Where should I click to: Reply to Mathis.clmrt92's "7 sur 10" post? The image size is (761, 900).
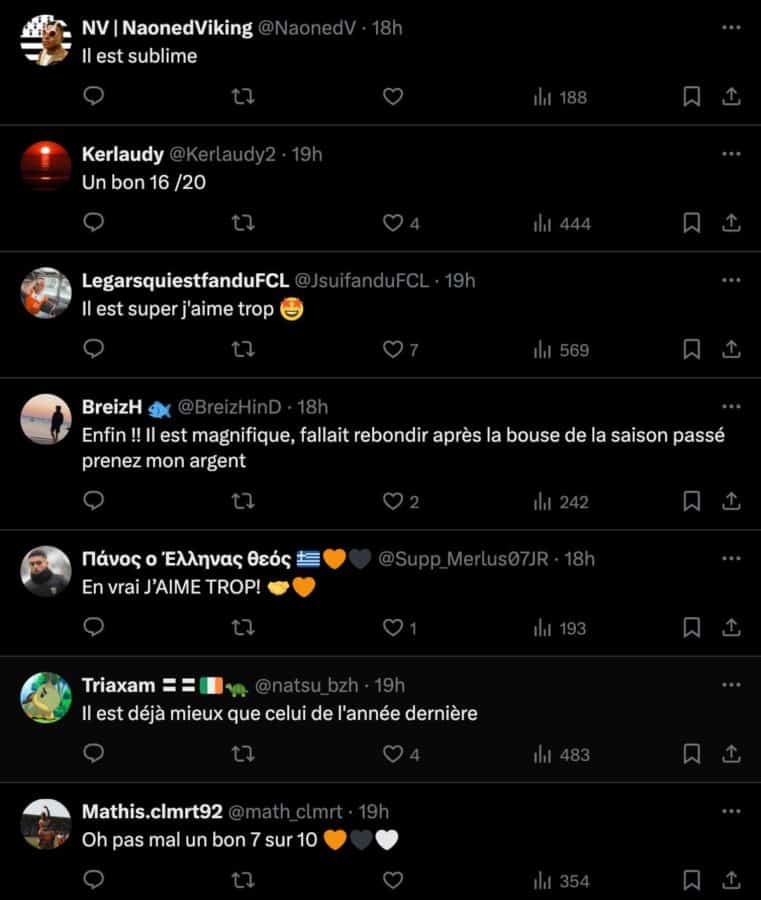tap(93, 881)
